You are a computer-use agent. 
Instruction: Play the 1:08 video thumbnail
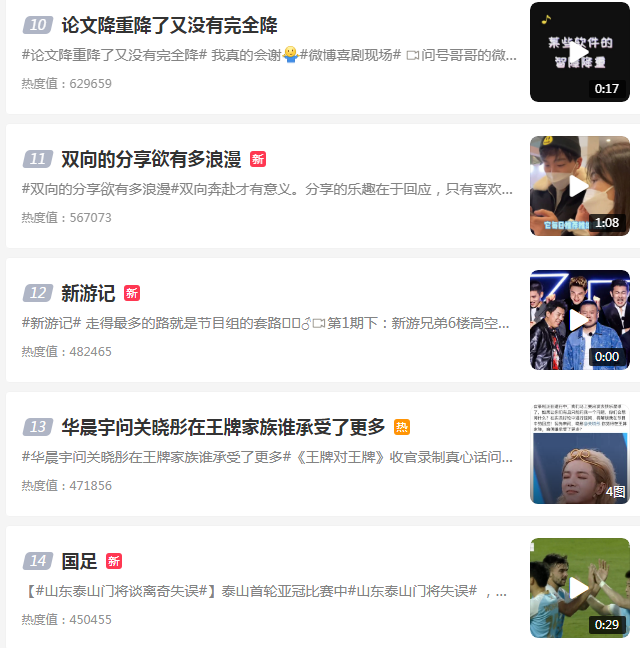tap(579, 186)
